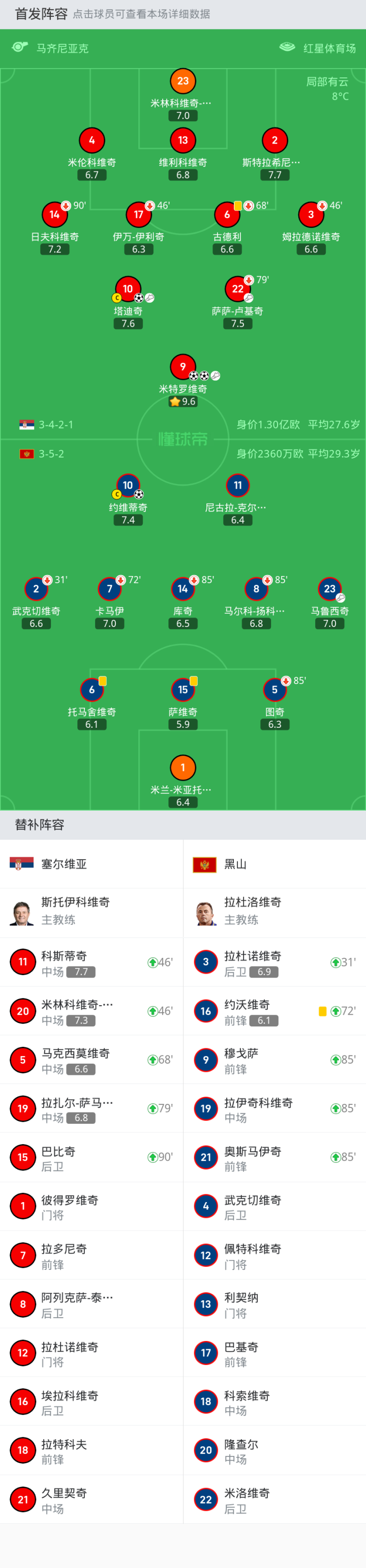The height and width of the screenshot is (1568, 366).
Task: Open 日夫科维奇's player stats
Action: pyautogui.click(x=55, y=215)
